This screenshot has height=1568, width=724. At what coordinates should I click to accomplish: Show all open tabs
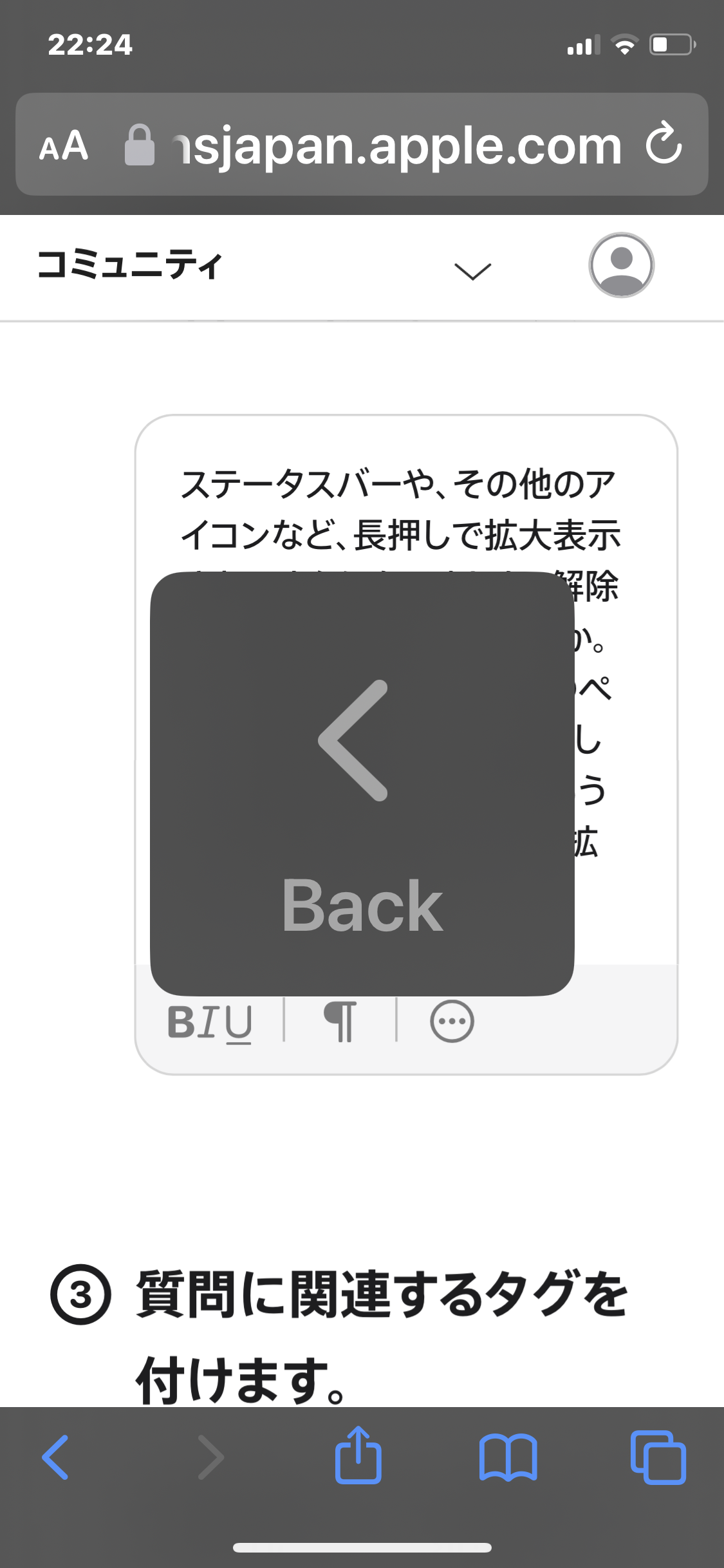coord(658,1457)
